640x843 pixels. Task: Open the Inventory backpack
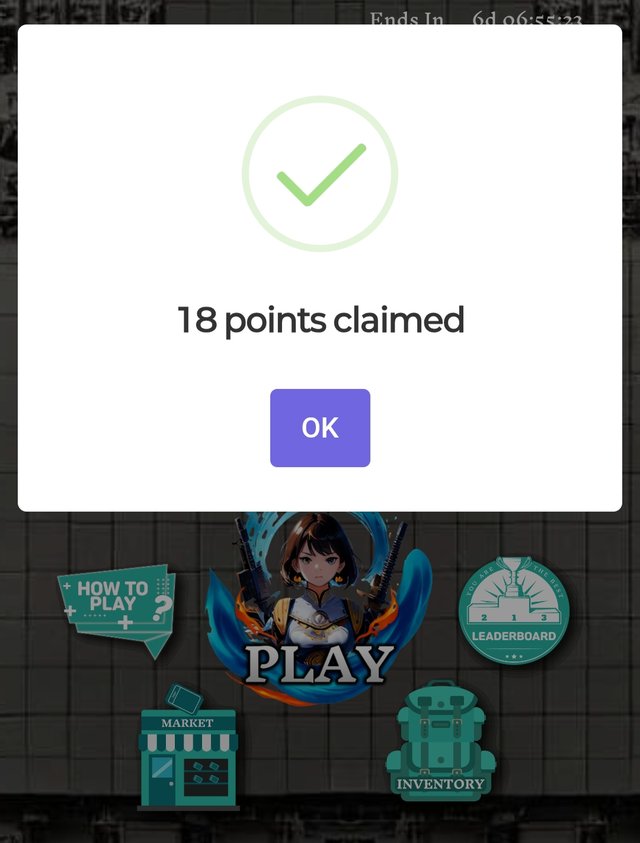click(x=439, y=742)
